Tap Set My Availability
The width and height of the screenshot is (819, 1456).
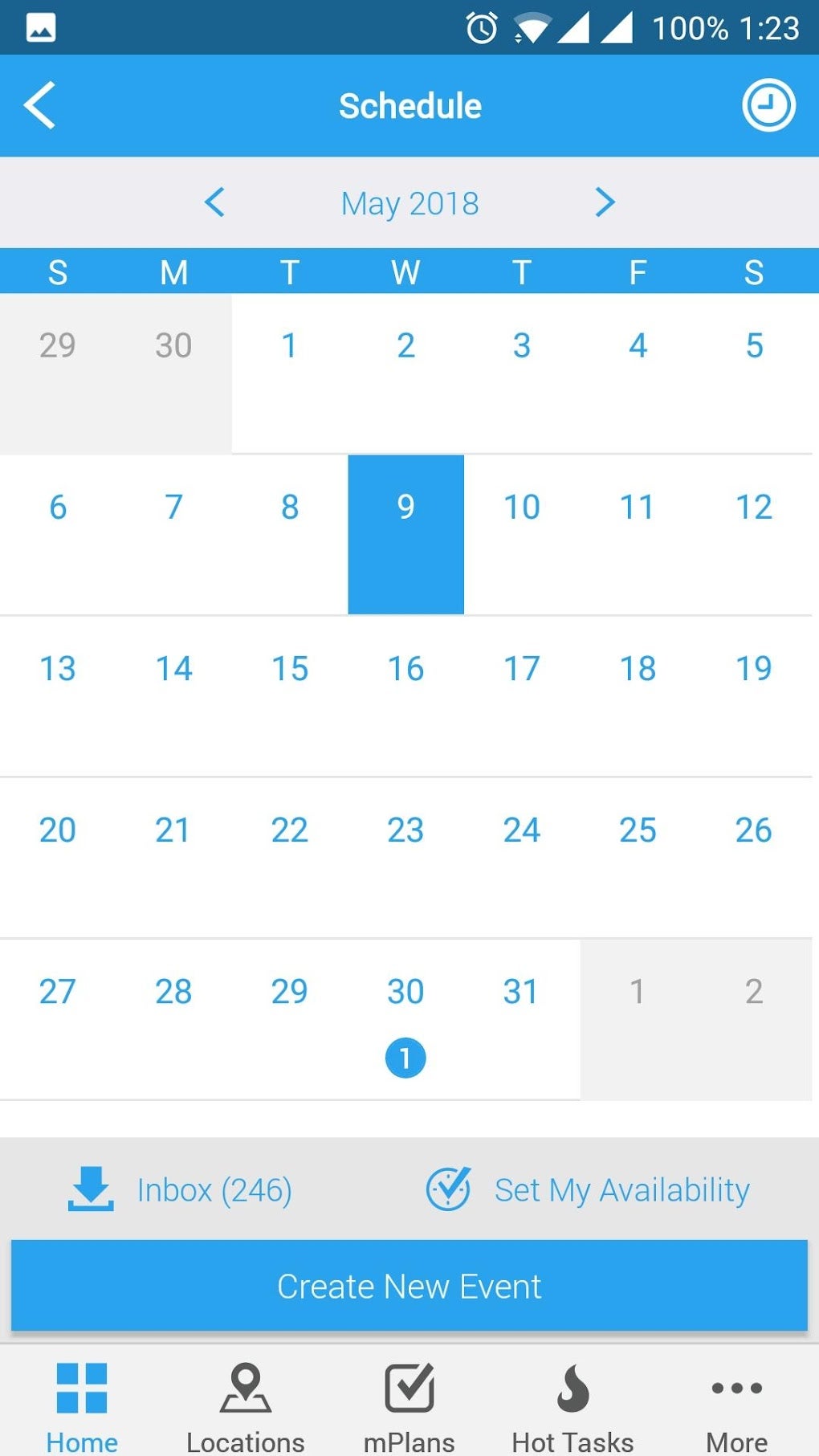tap(588, 1189)
